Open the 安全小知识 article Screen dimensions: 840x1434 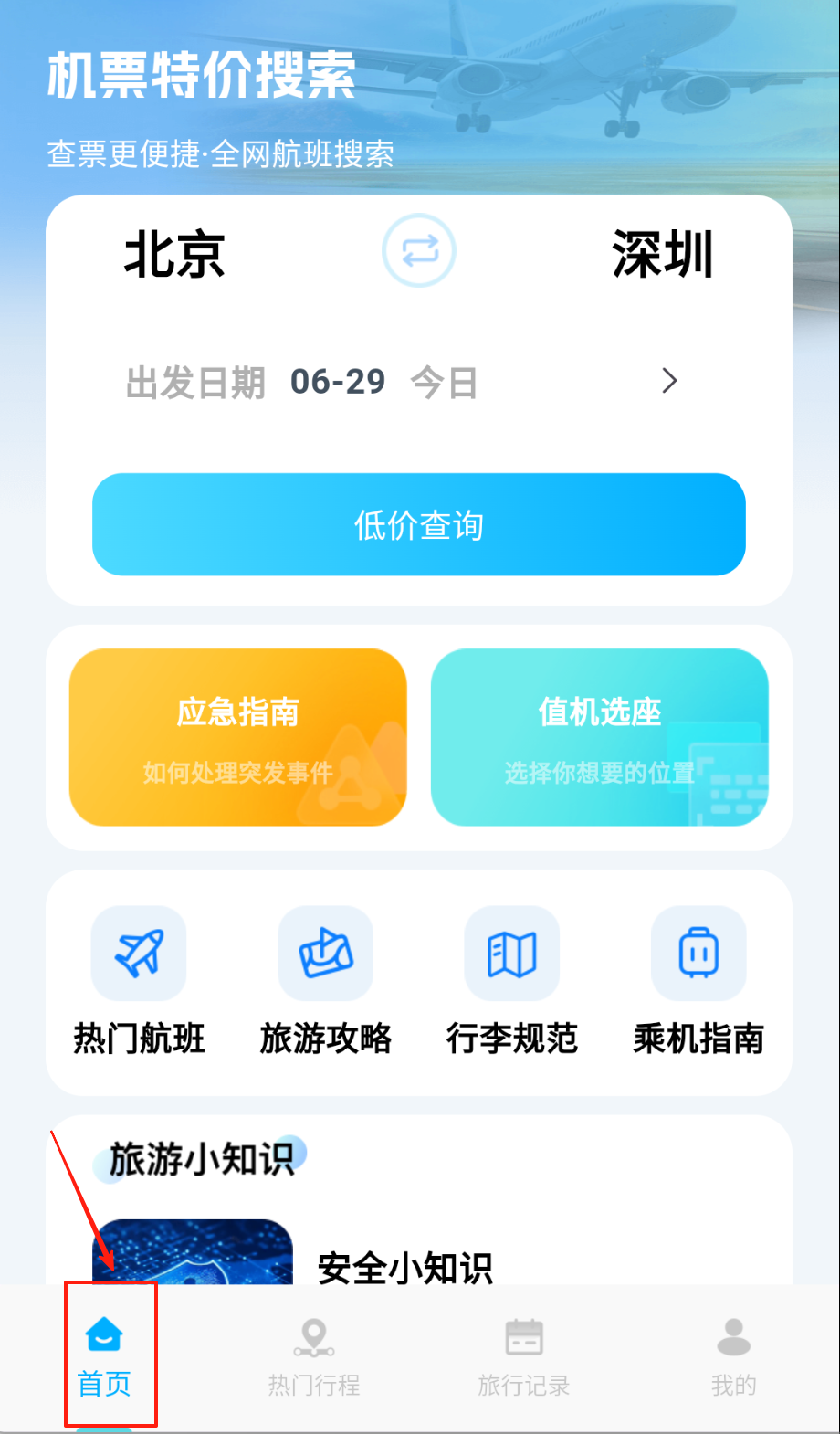point(404,1266)
